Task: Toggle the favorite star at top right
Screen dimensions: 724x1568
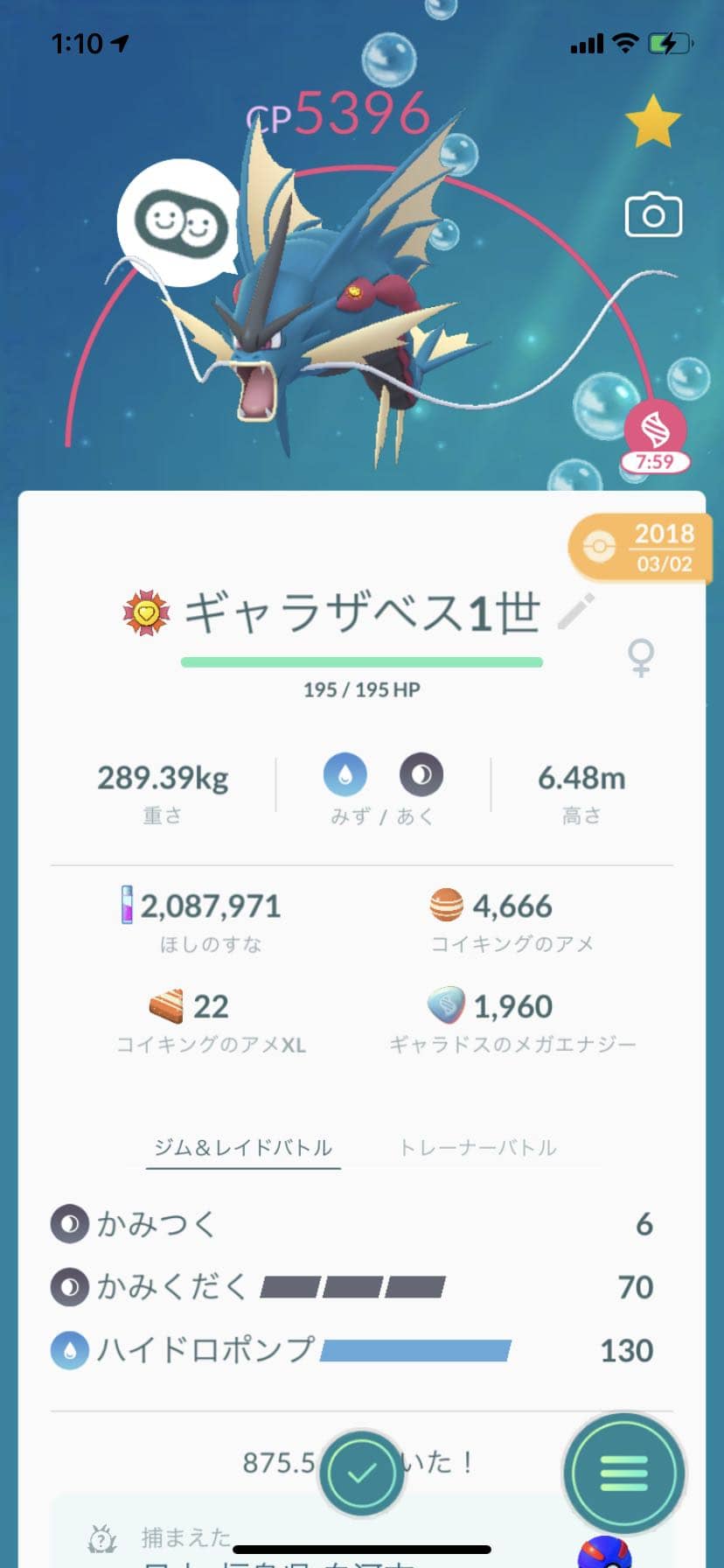Action: [652, 122]
